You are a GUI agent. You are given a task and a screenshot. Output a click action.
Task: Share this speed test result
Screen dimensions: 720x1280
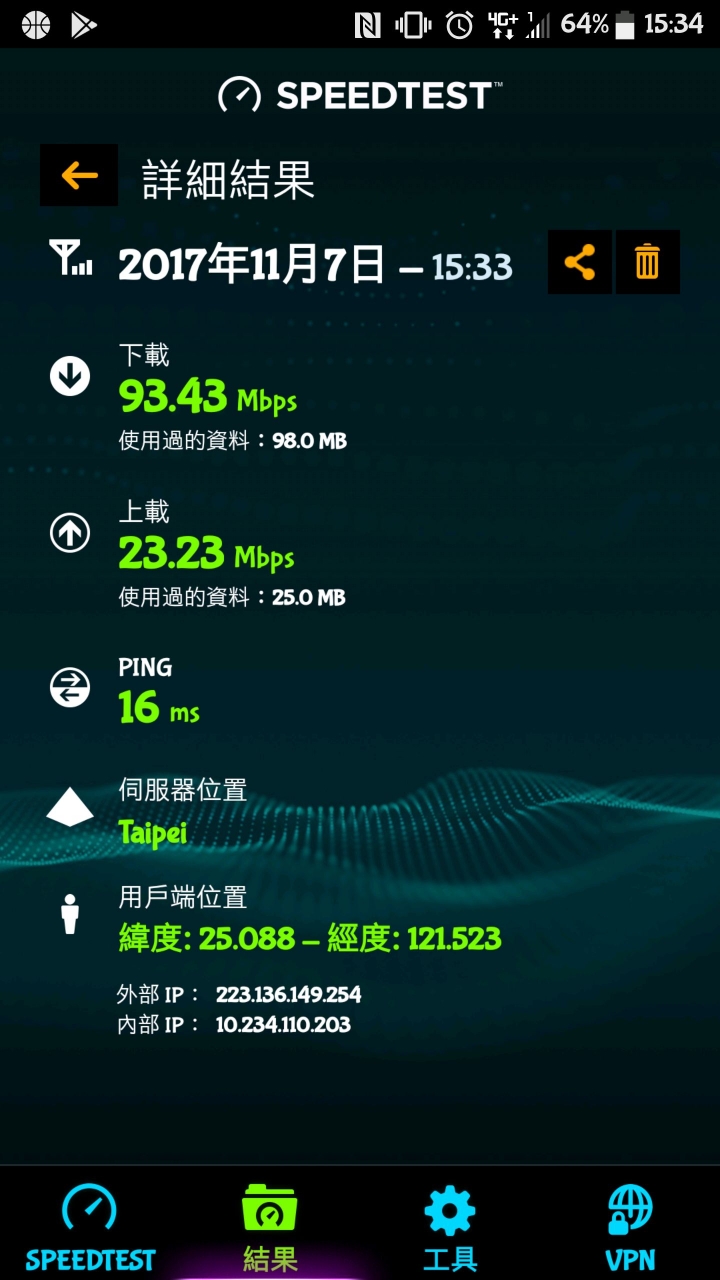pyautogui.click(x=580, y=262)
